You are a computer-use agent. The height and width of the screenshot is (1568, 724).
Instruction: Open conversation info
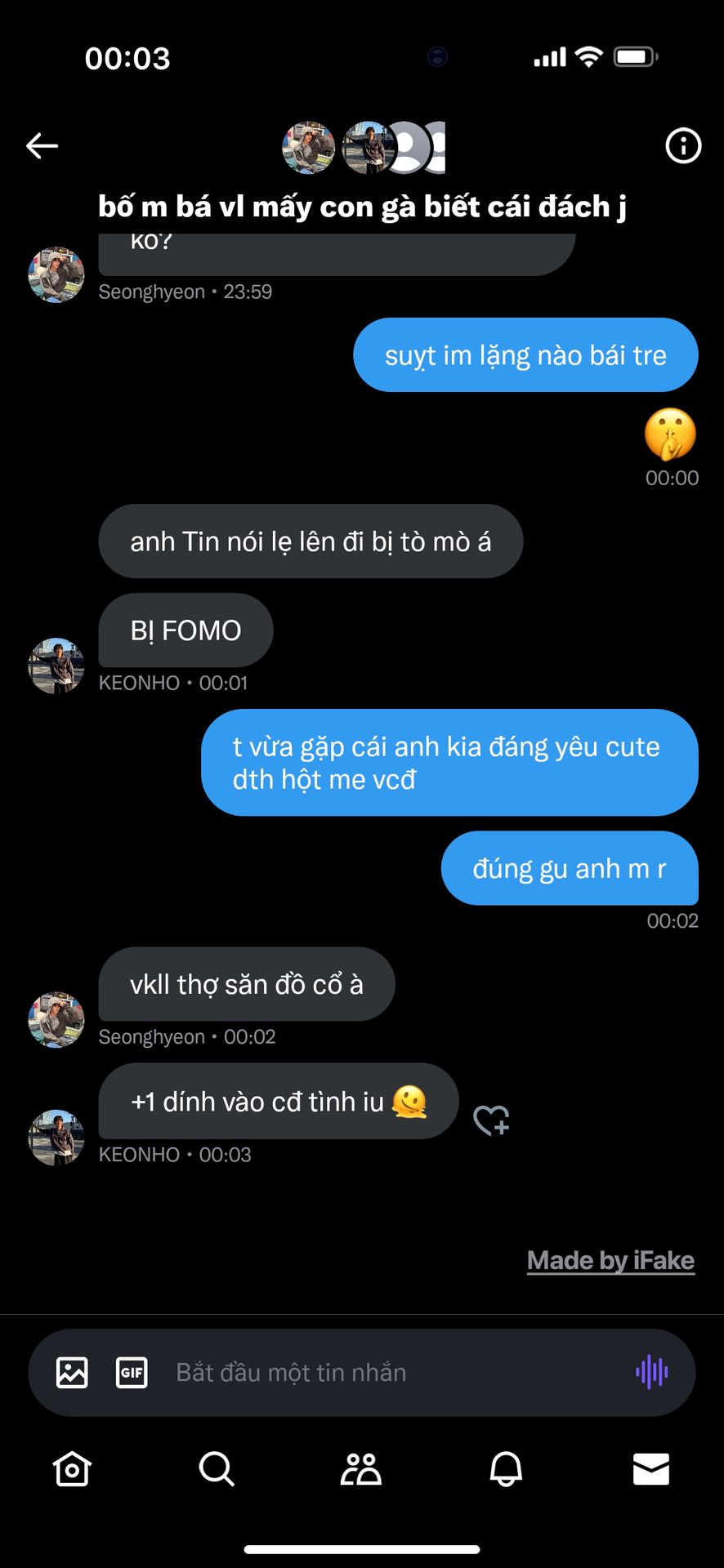(x=683, y=146)
